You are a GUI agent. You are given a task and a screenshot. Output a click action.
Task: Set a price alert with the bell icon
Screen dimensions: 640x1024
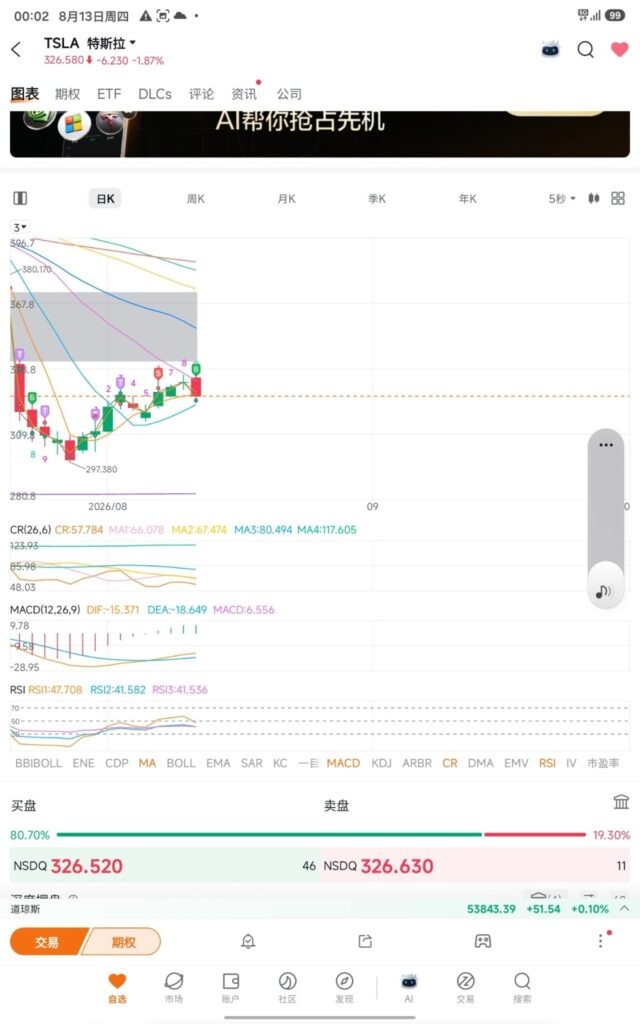(x=248, y=941)
